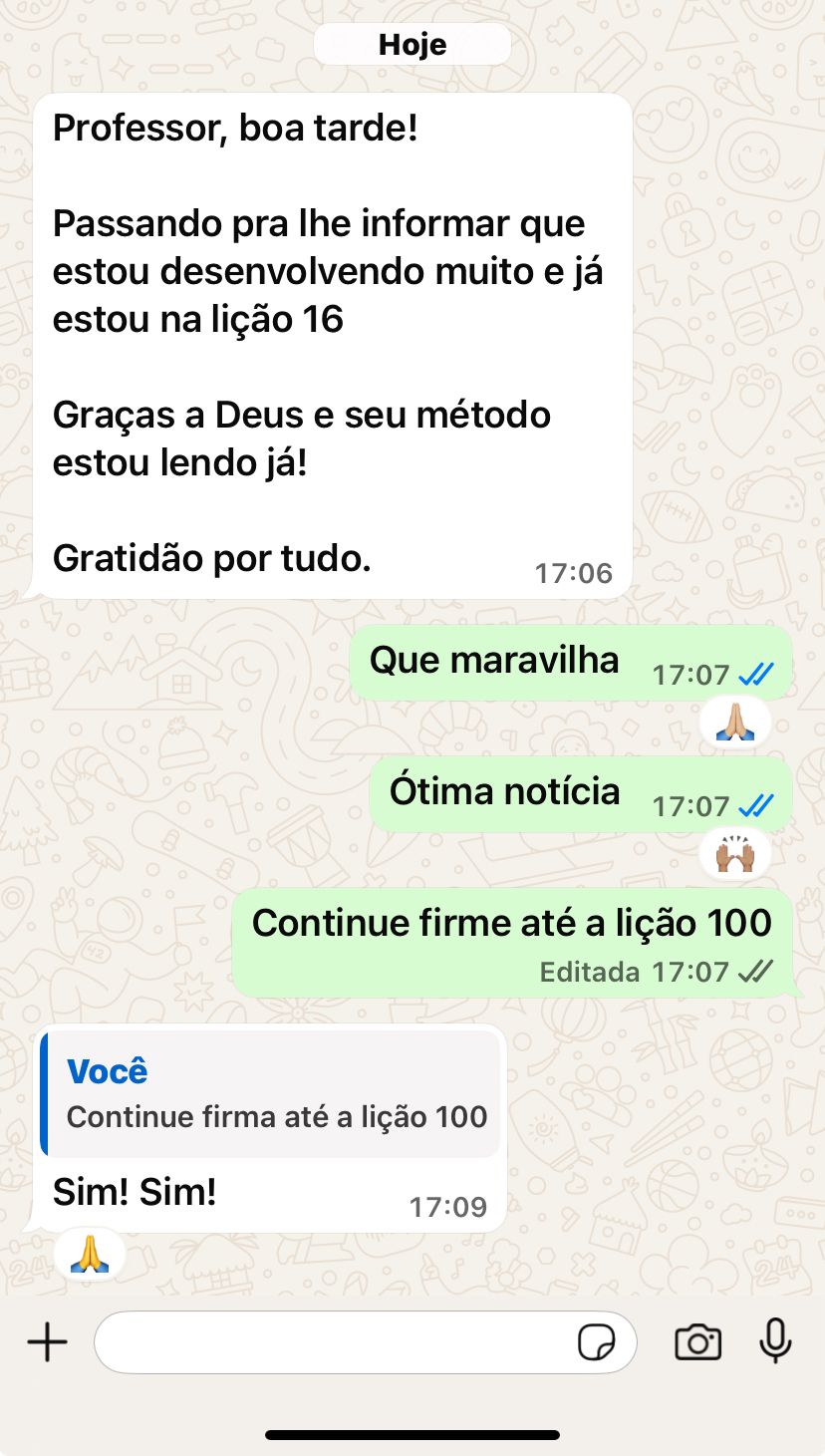Start a voice message with the microphone
Viewport: 825px width, 1456px height.
pos(774,1341)
